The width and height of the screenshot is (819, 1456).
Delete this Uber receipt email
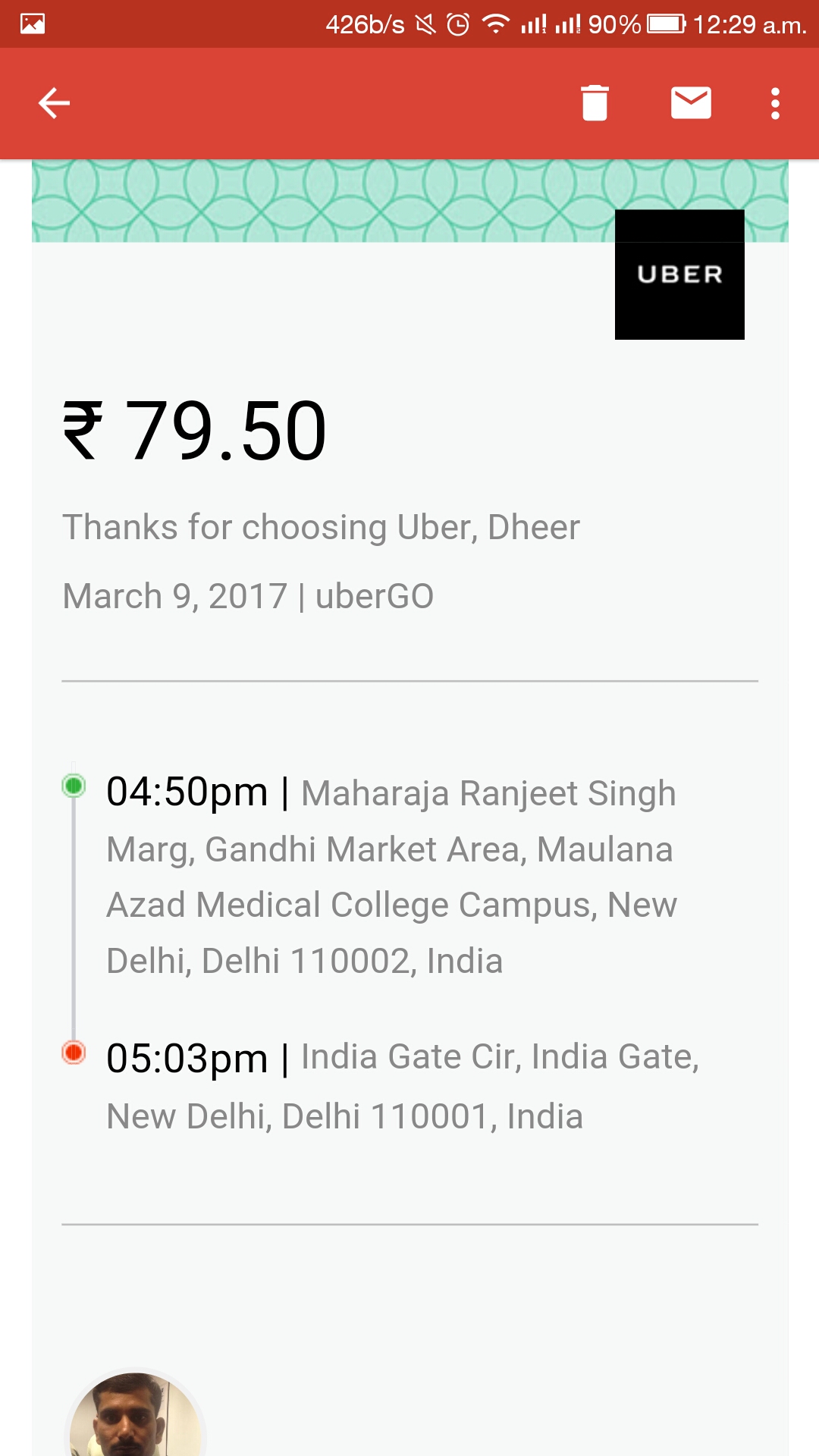595,103
